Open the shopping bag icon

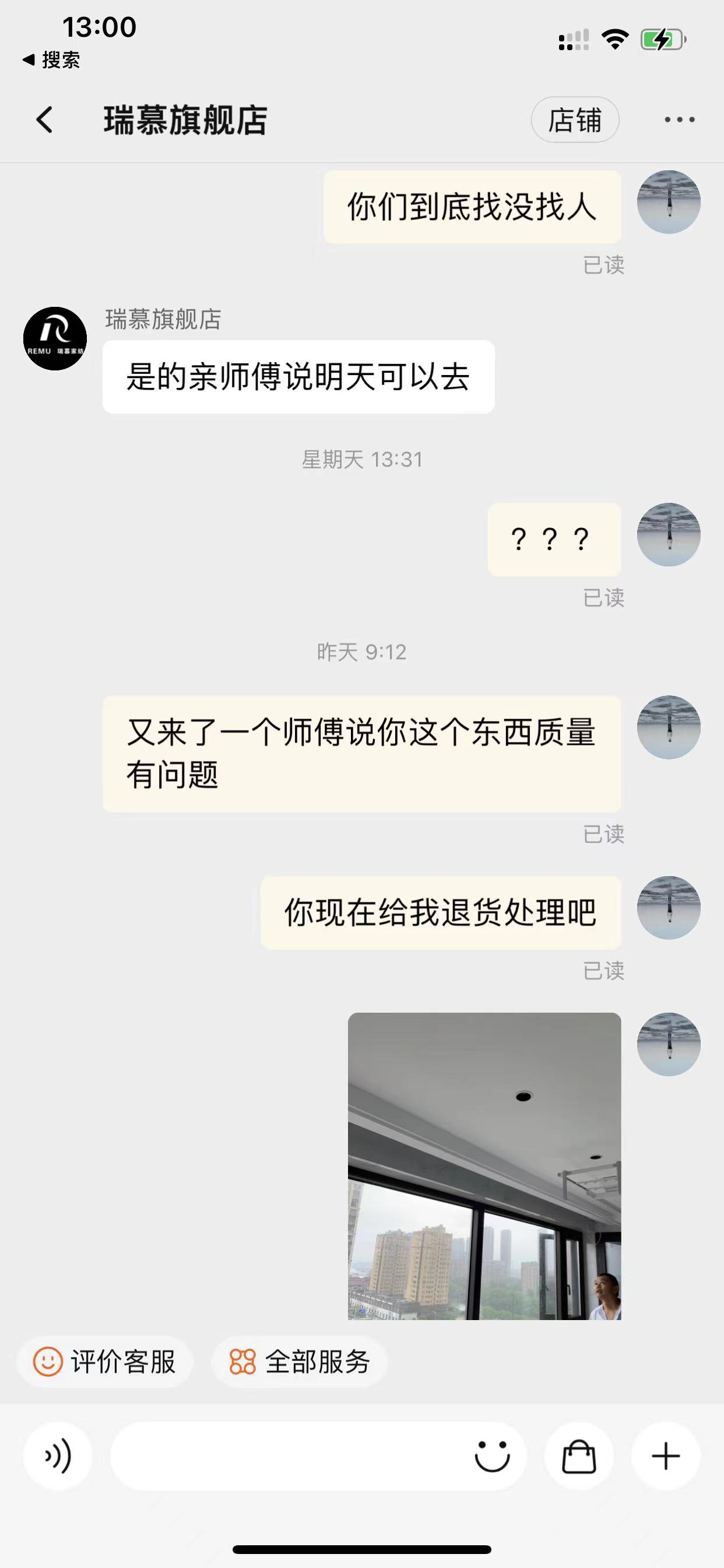pos(579,1457)
